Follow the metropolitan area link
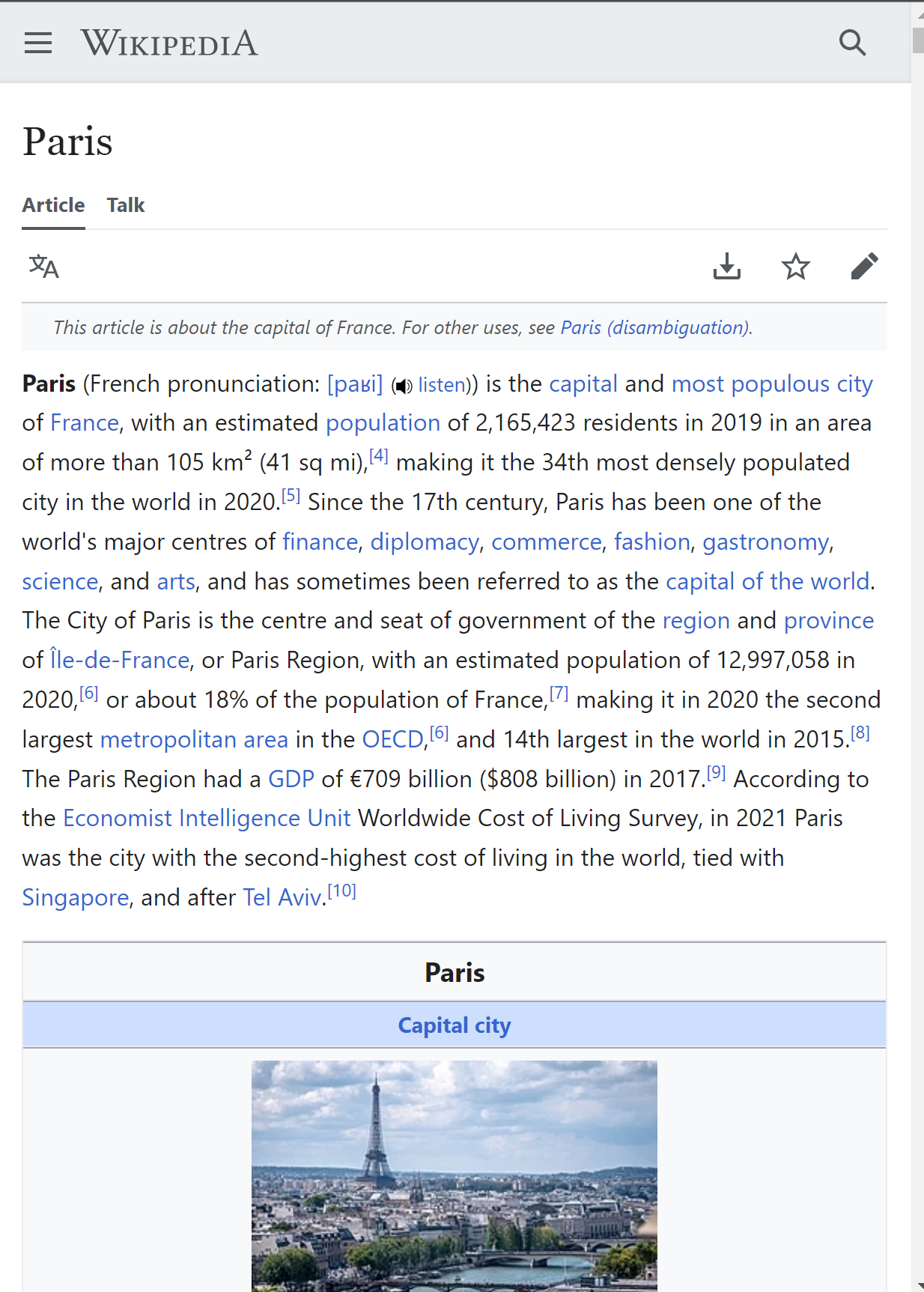Screen dimensions: 924x1292 (x=194, y=740)
